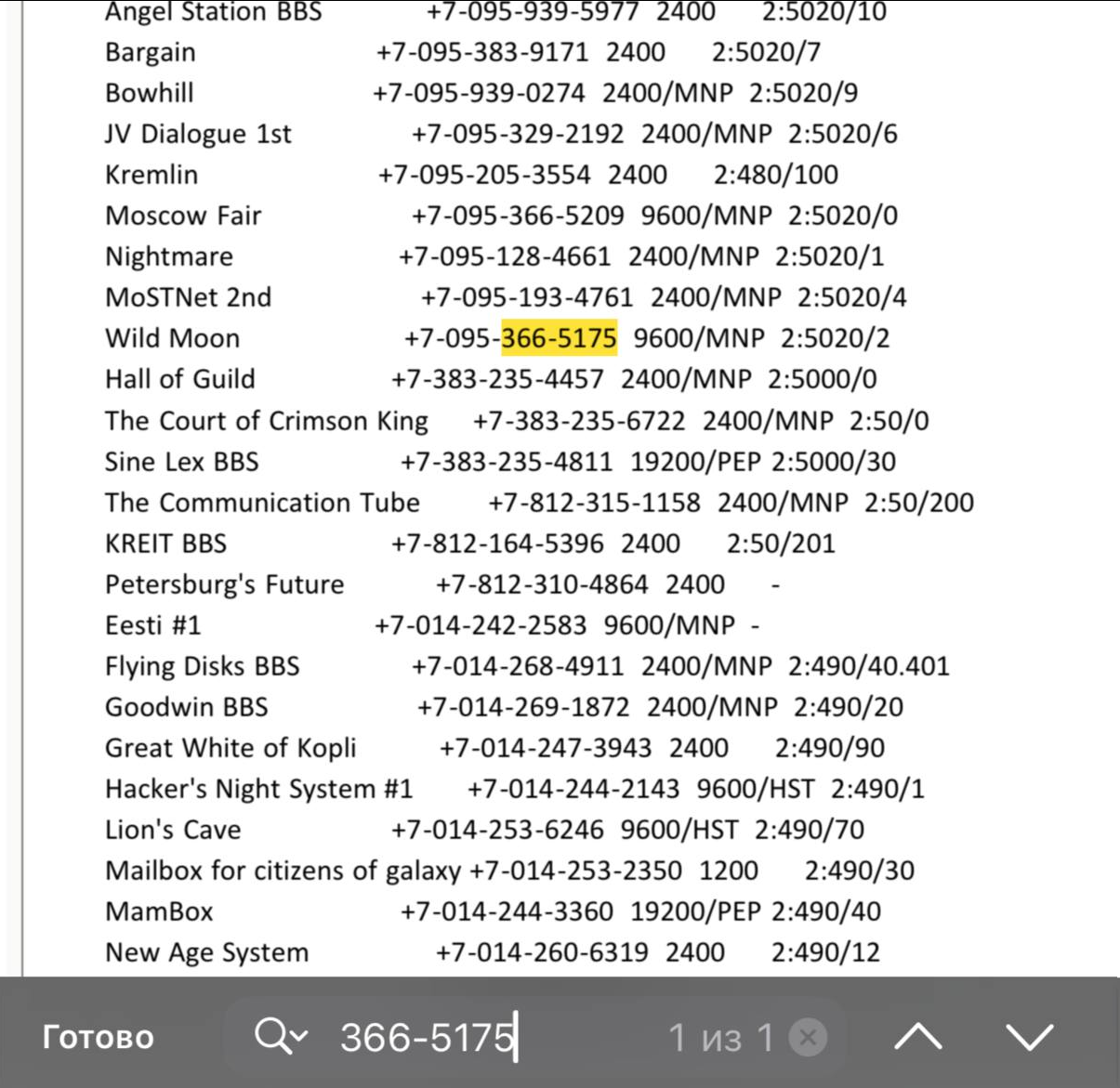Tap Готово to close the search
1120x1088 pixels.
(98, 1037)
